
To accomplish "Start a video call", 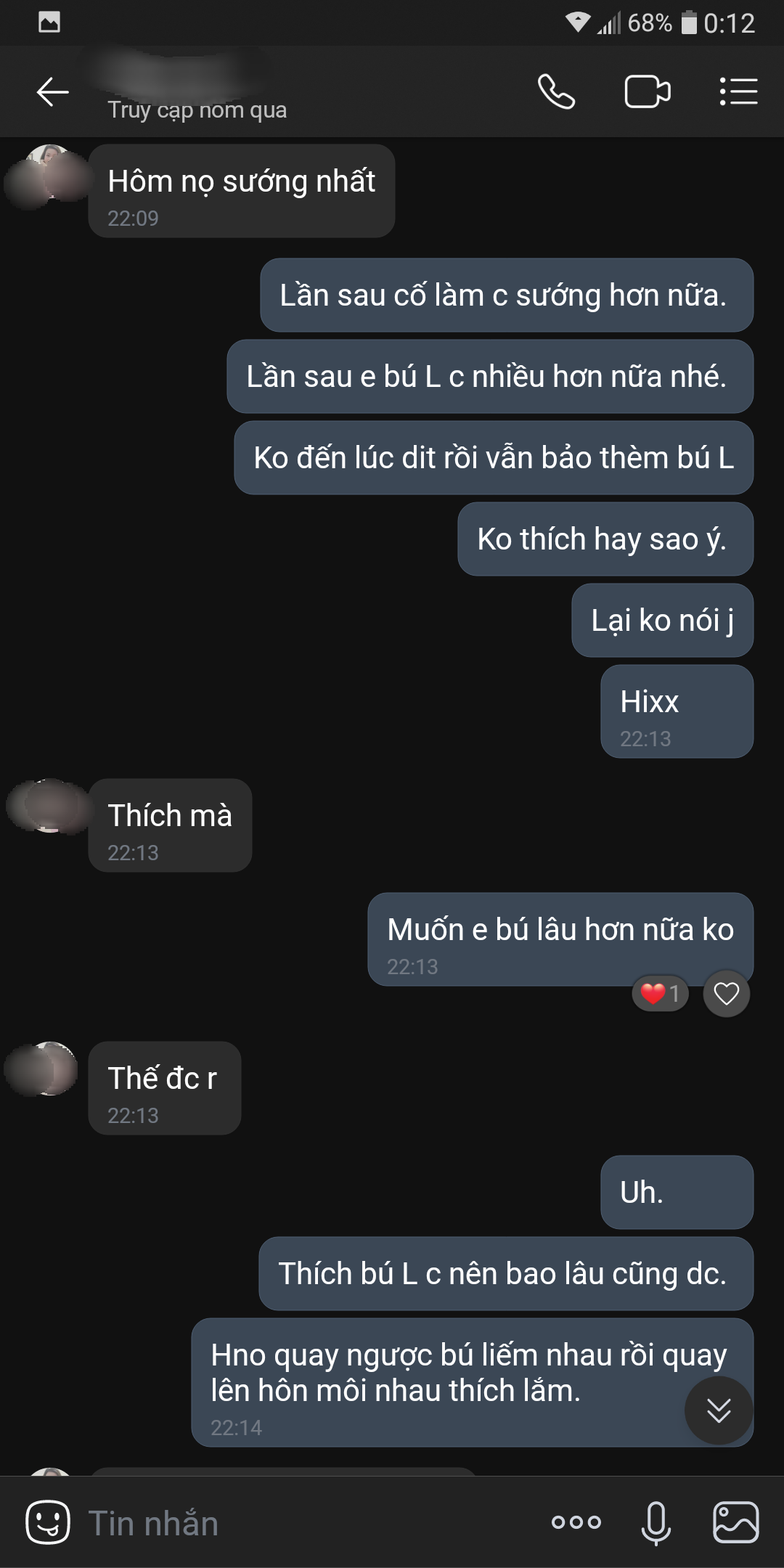I will [x=647, y=92].
